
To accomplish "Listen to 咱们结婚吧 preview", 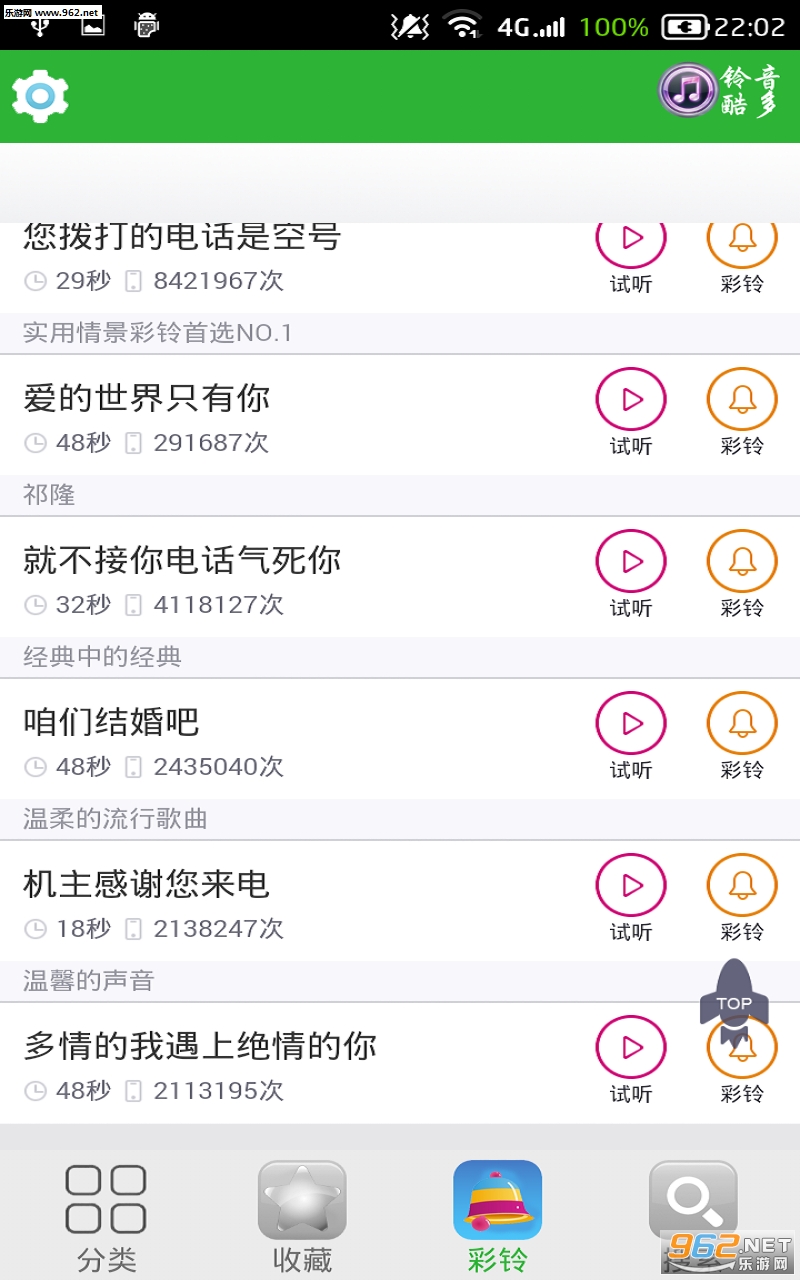I will click(x=631, y=725).
